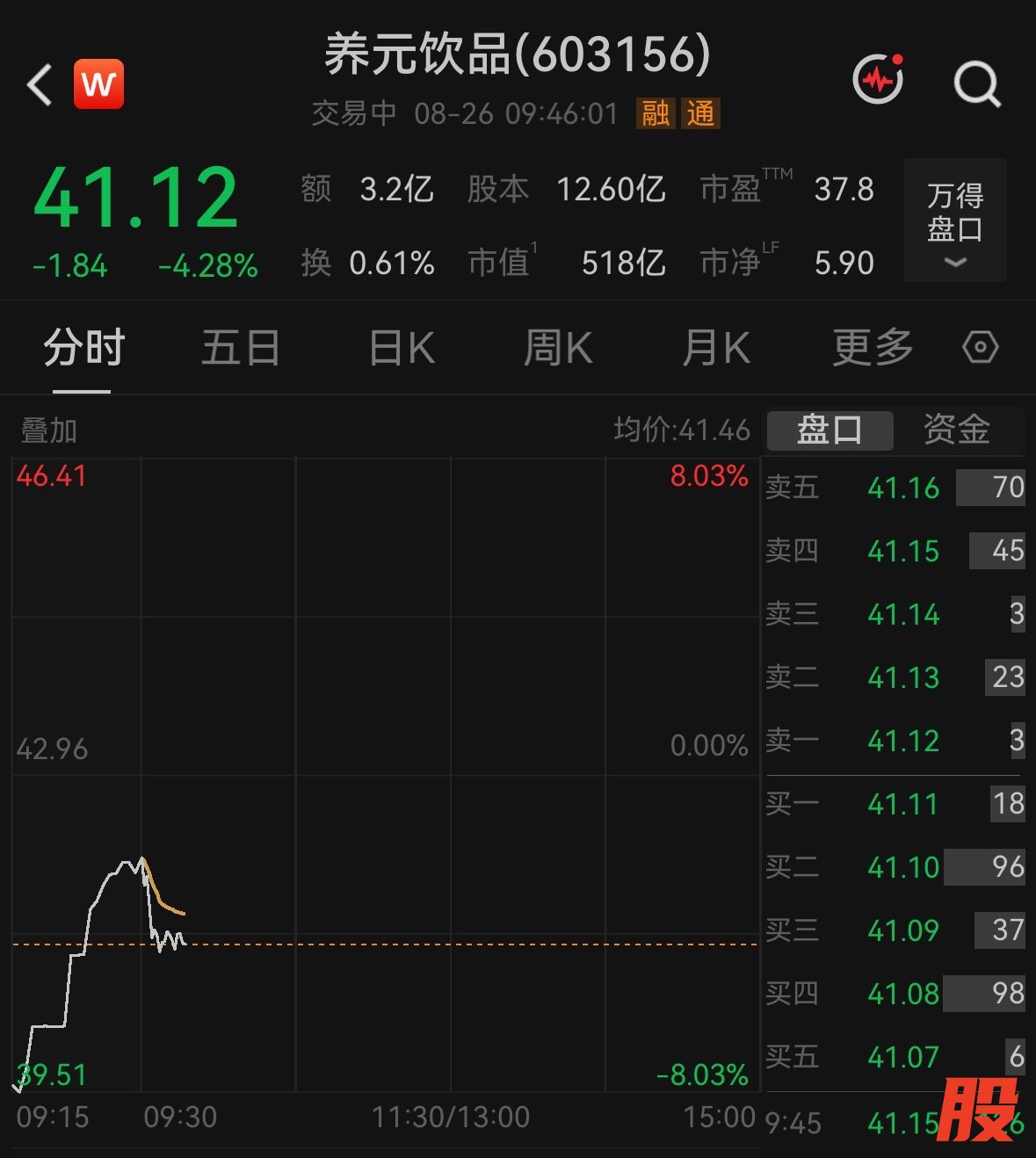Screen dimensions: 1036x1158
Task: Open the stock search magnifier
Action: [977, 83]
